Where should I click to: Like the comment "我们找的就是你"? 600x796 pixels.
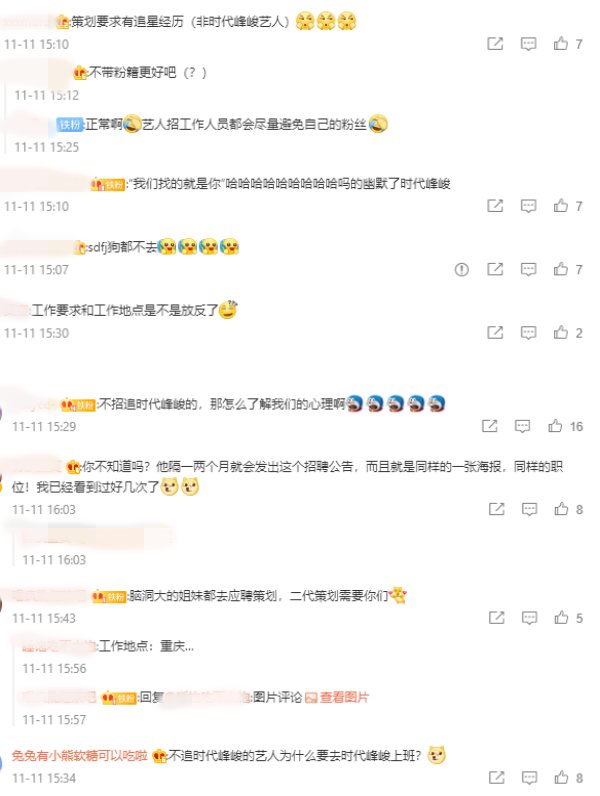point(560,206)
